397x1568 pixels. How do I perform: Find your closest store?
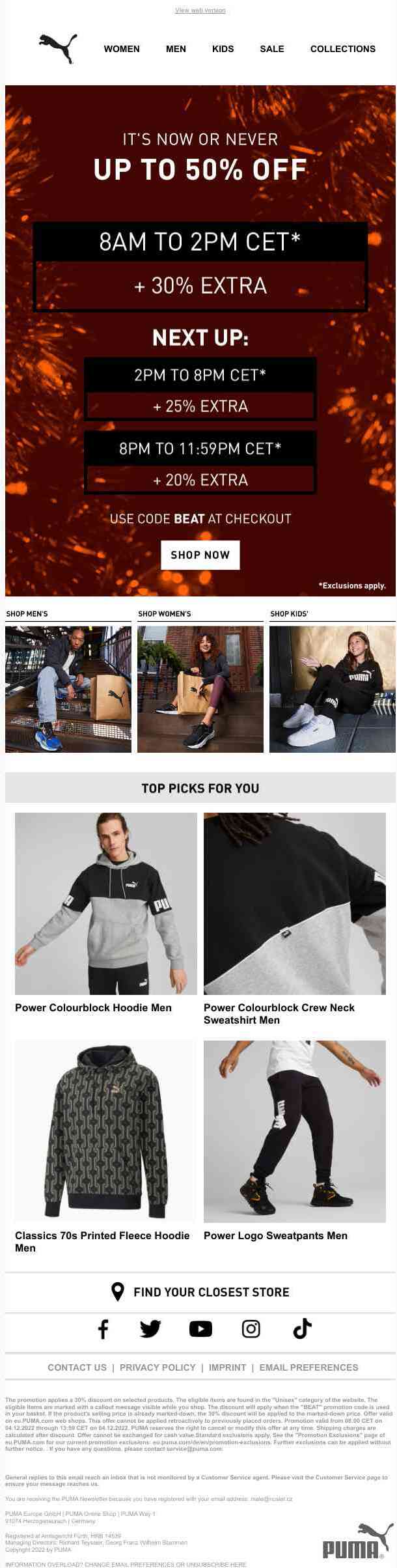(x=200, y=1292)
